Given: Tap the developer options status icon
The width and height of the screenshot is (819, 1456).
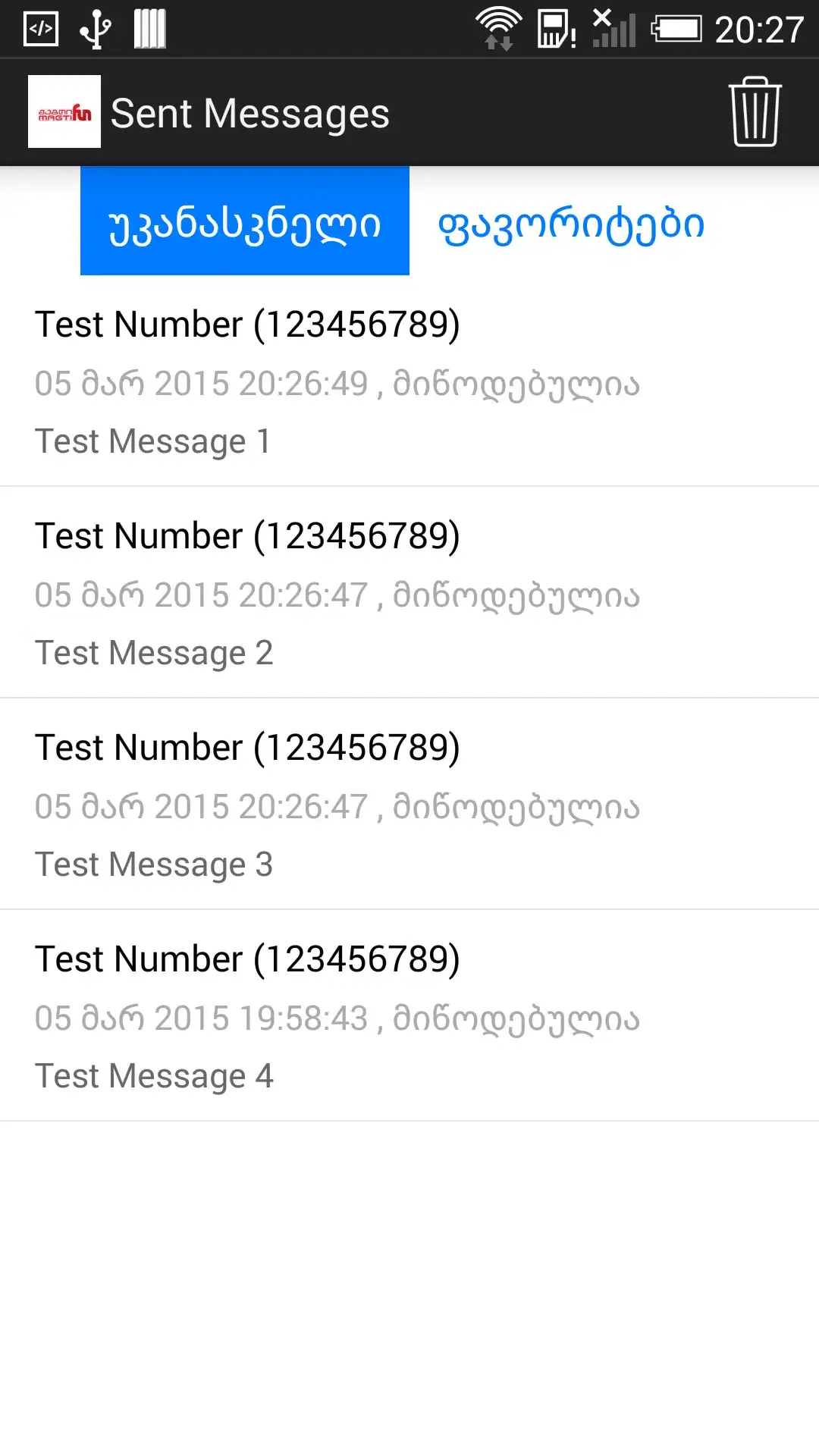Looking at the screenshot, I should (x=41, y=27).
